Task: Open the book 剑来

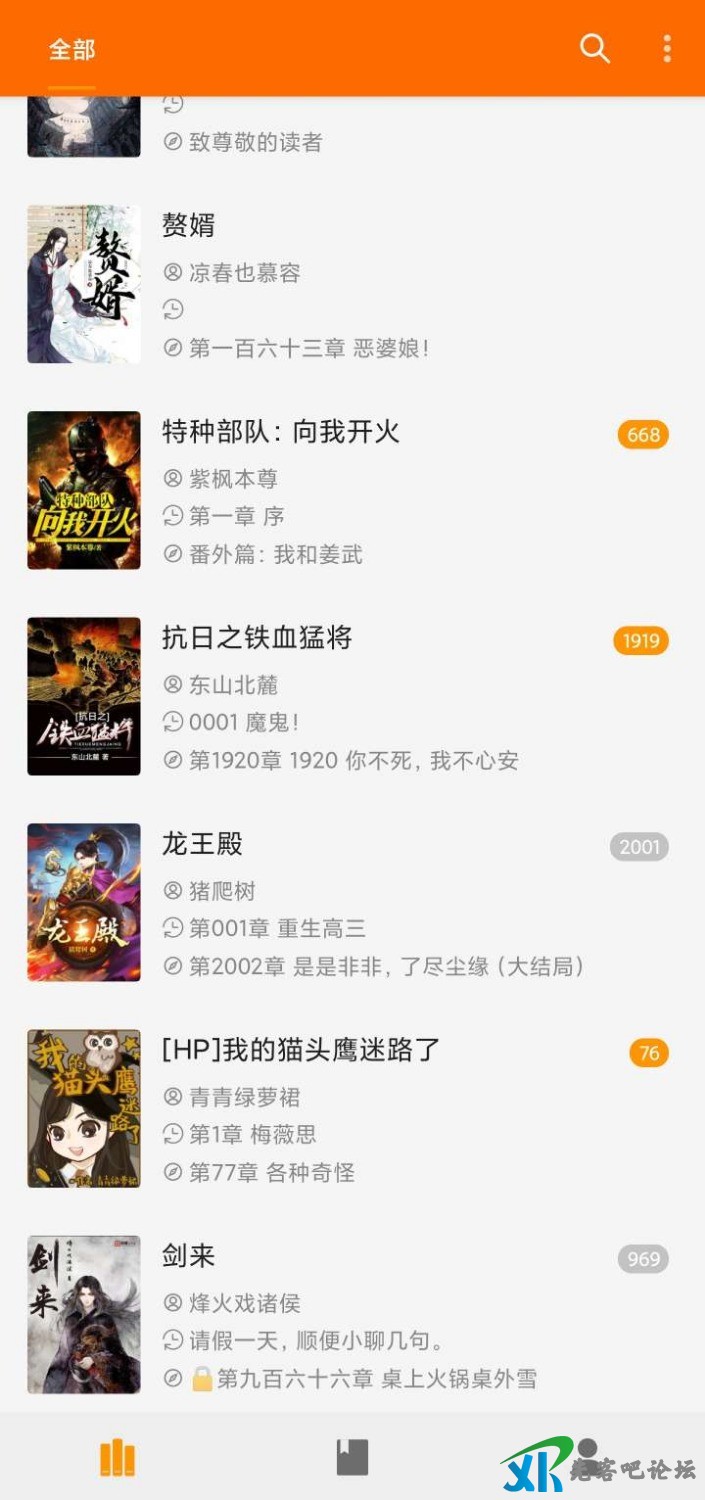Action: (188, 1256)
